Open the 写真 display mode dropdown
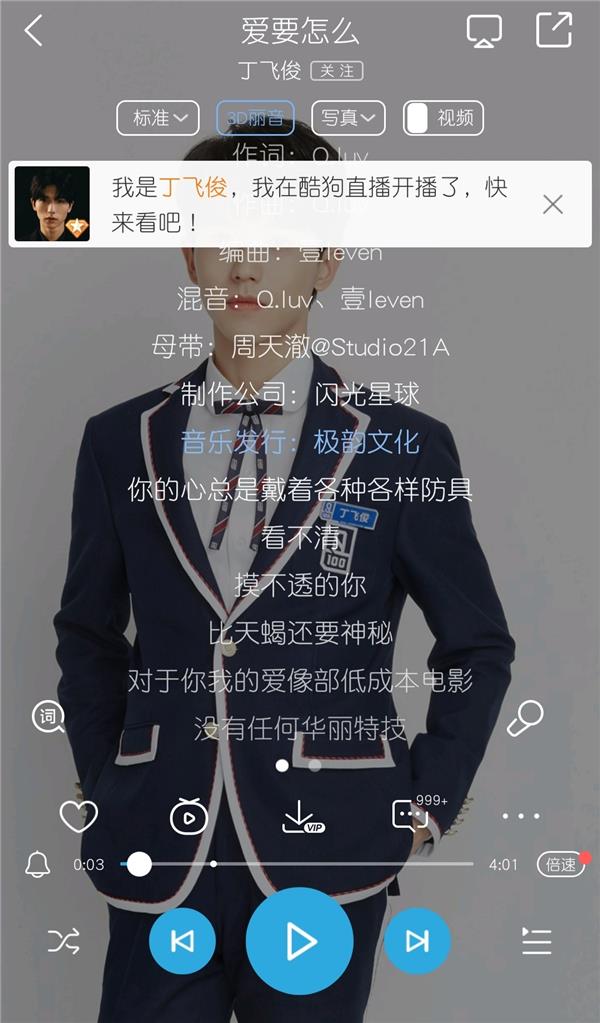The image size is (600, 1023). (348, 118)
